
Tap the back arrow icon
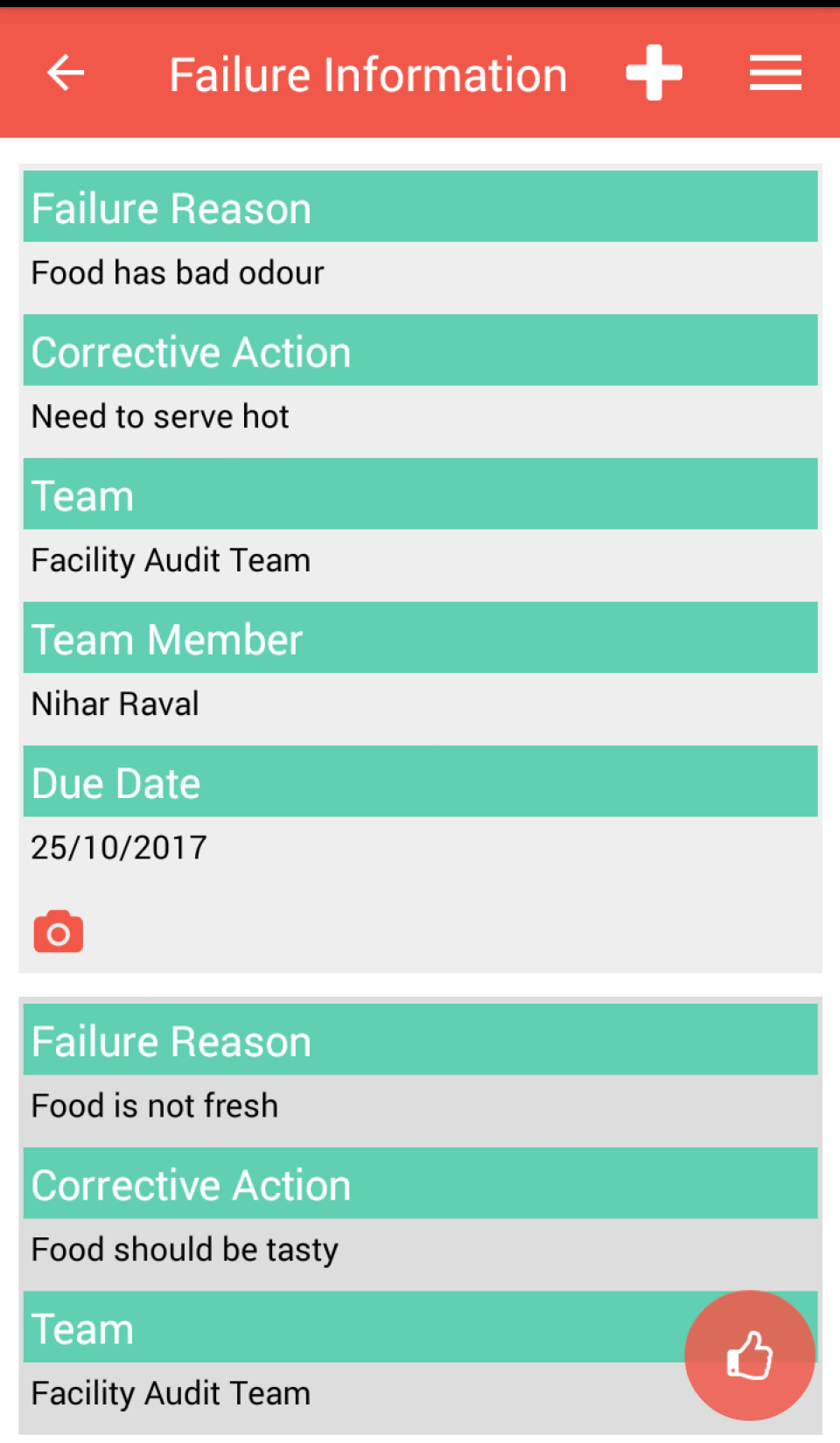[x=64, y=74]
